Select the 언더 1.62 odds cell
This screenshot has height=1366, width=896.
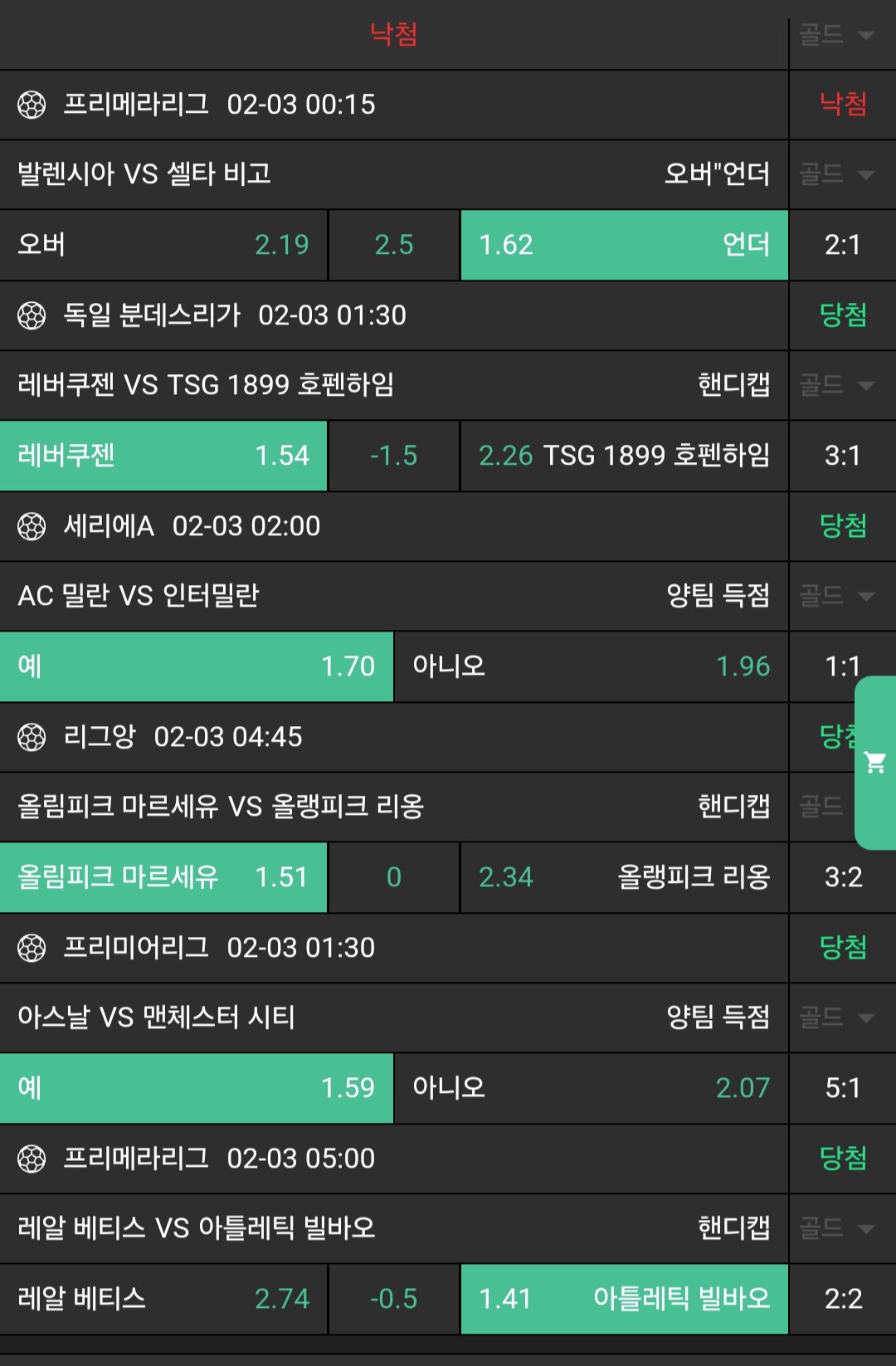point(624,245)
